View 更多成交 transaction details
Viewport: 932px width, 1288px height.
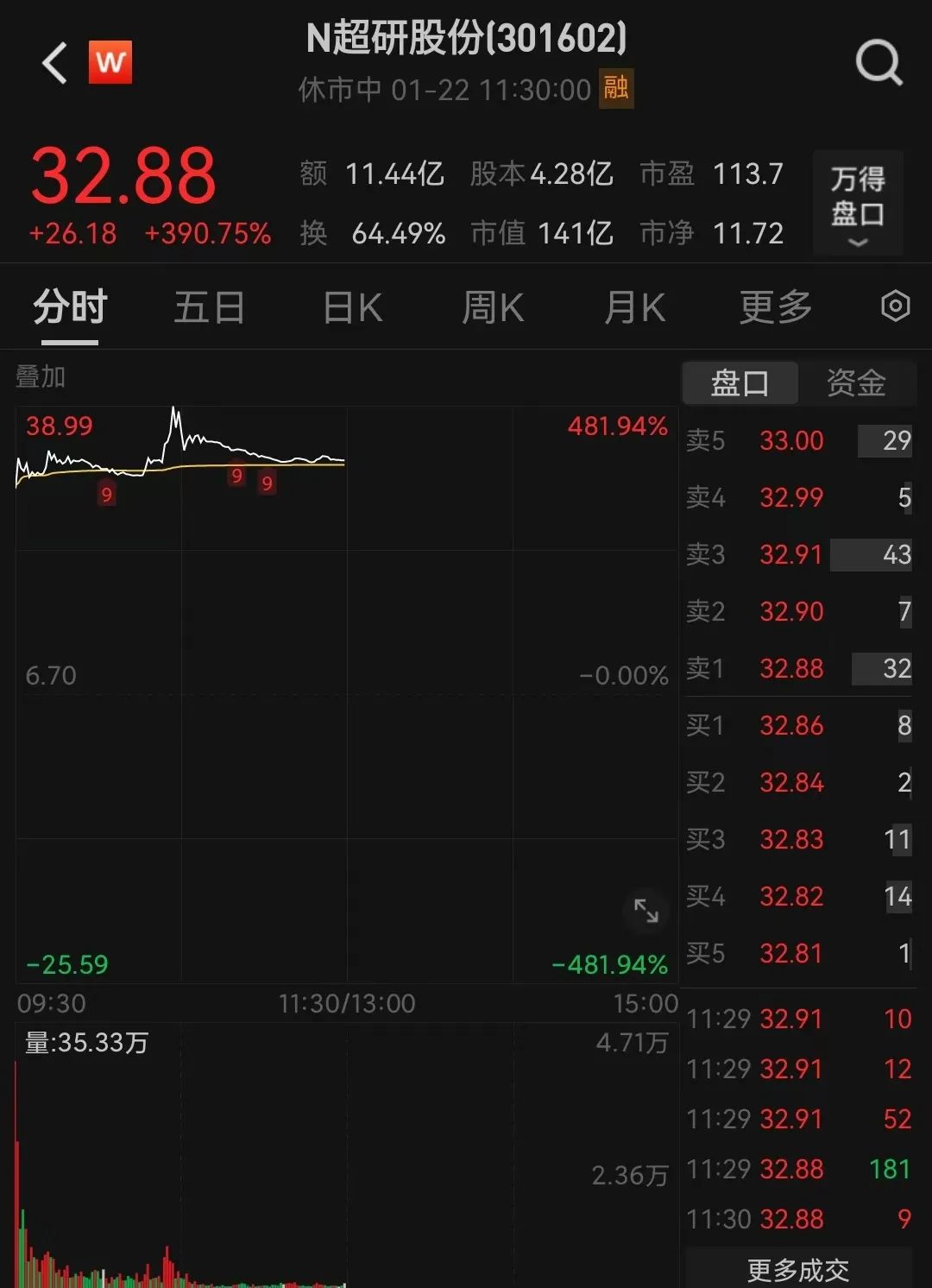798,1269
